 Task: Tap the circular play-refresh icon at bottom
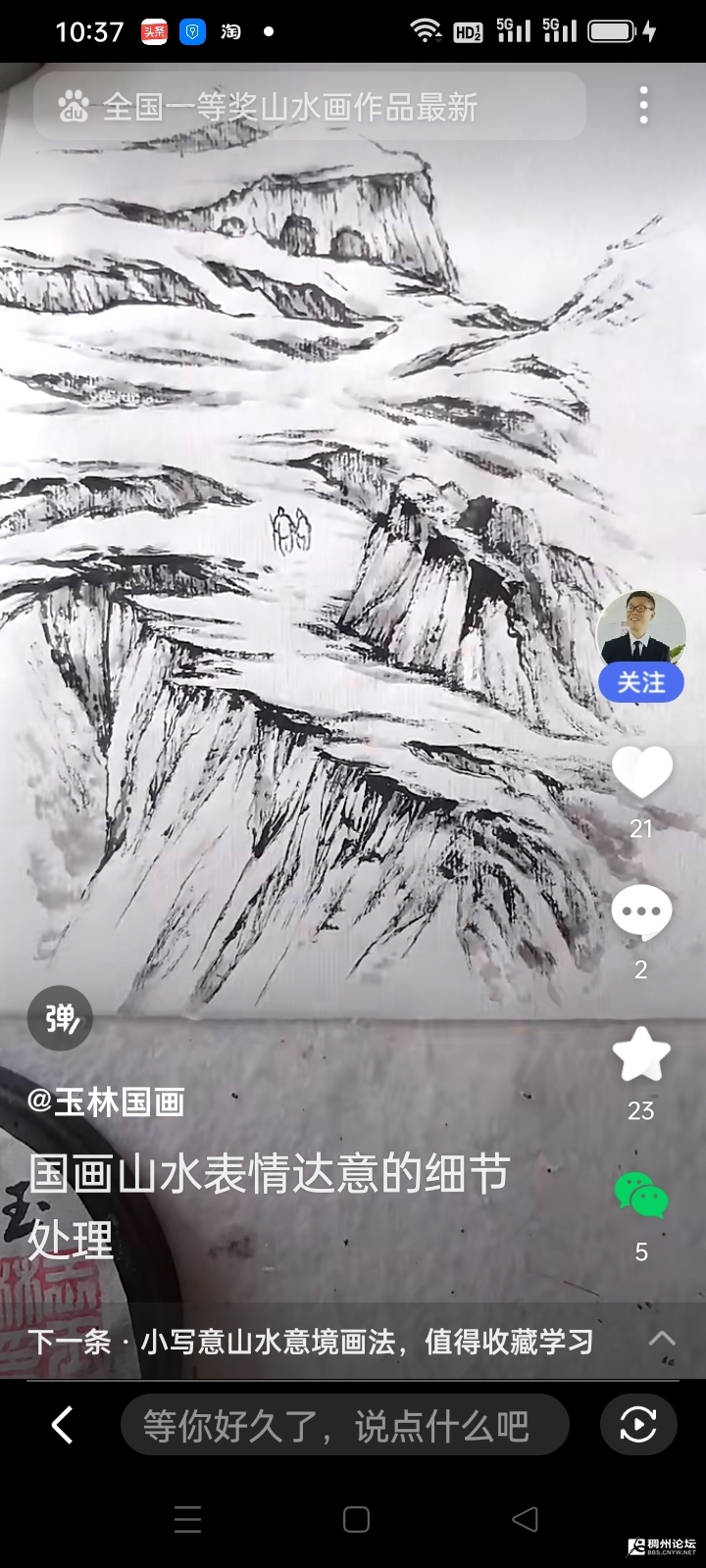[x=638, y=1425]
